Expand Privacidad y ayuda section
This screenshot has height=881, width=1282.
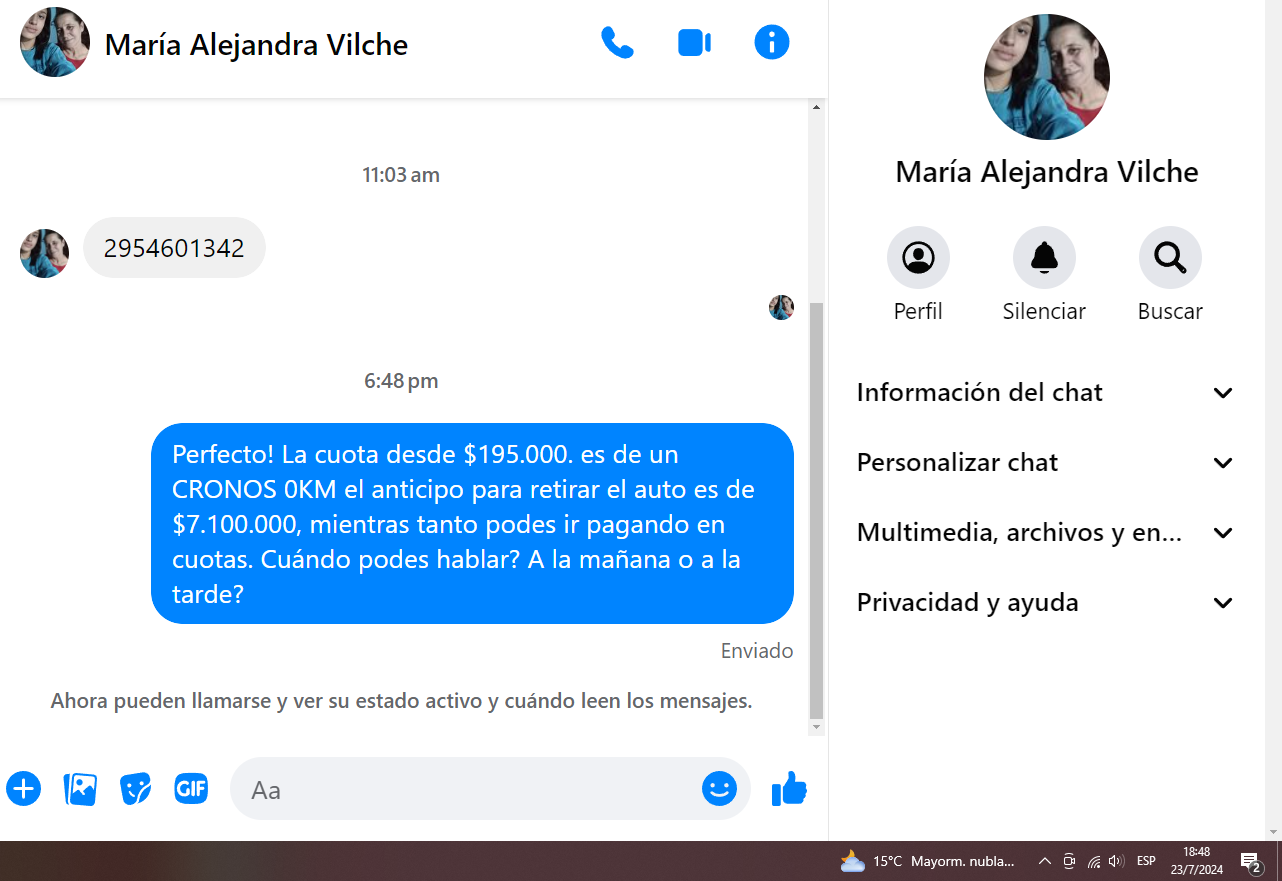(1046, 603)
